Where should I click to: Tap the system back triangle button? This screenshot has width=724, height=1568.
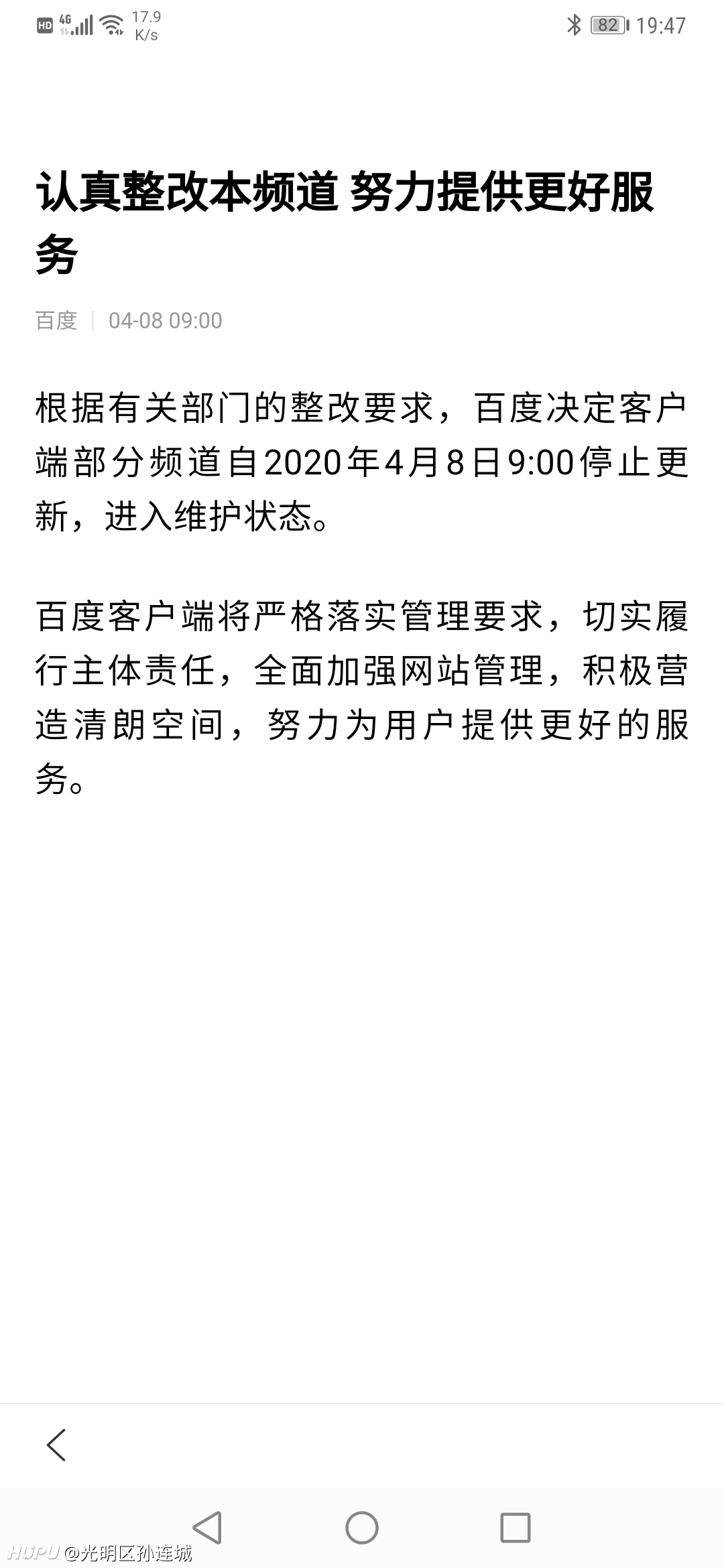pos(207,1528)
